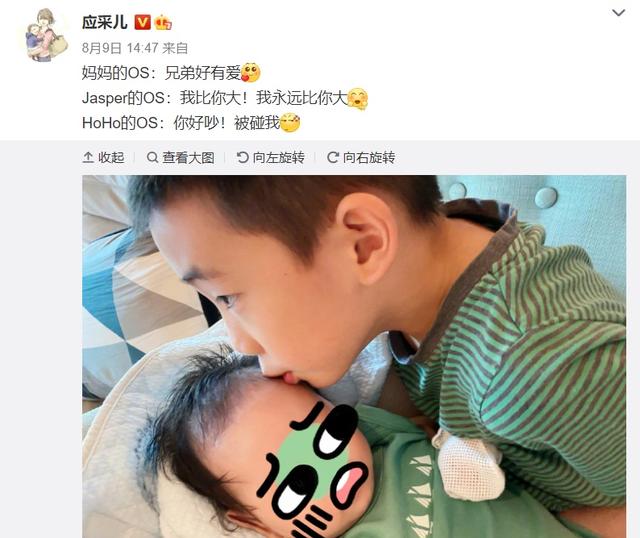Collapse the photo with 收起
Viewport: 640px width, 538px height.
[x=103, y=158]
